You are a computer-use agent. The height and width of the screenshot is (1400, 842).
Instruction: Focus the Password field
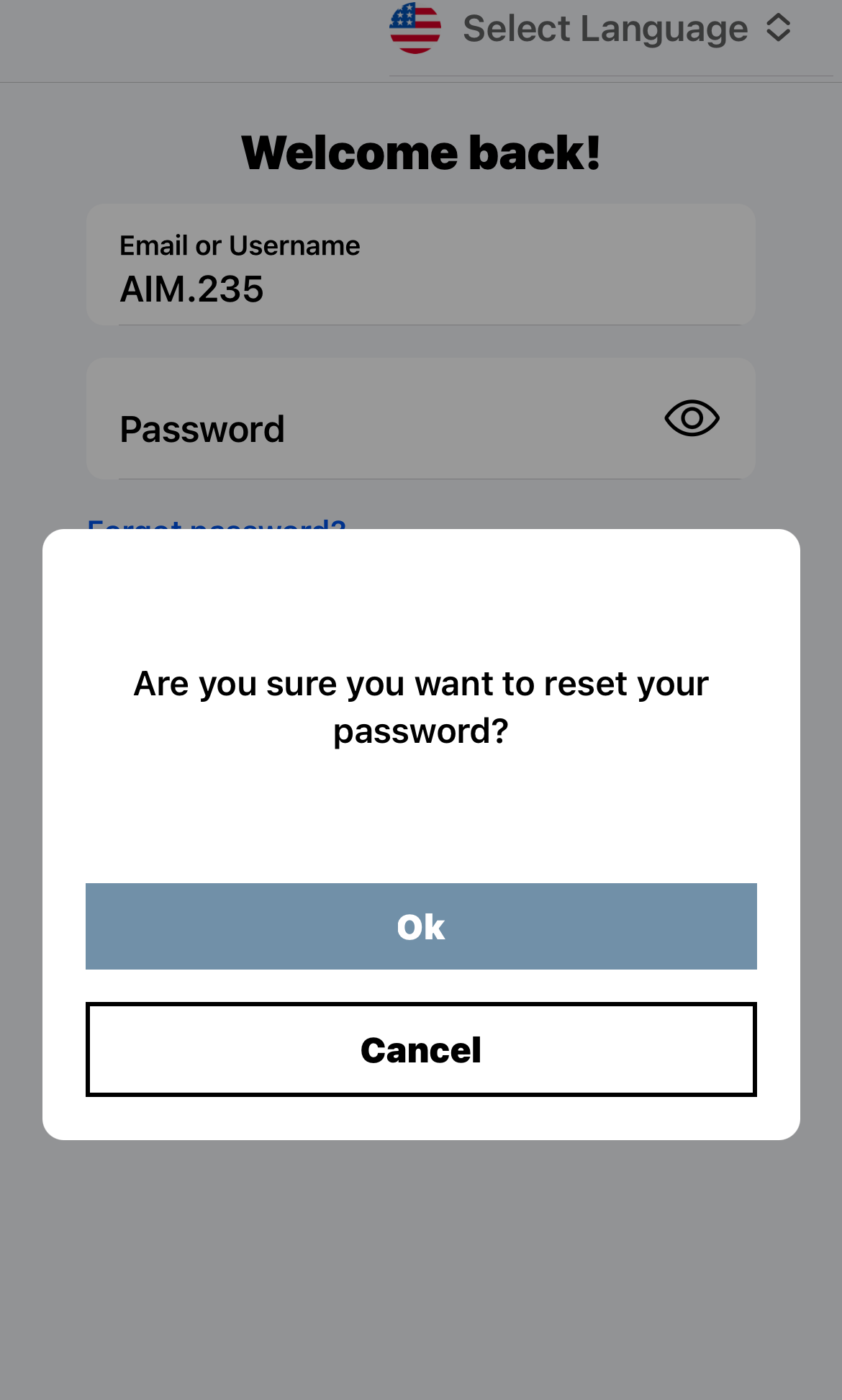coord(421,419)
